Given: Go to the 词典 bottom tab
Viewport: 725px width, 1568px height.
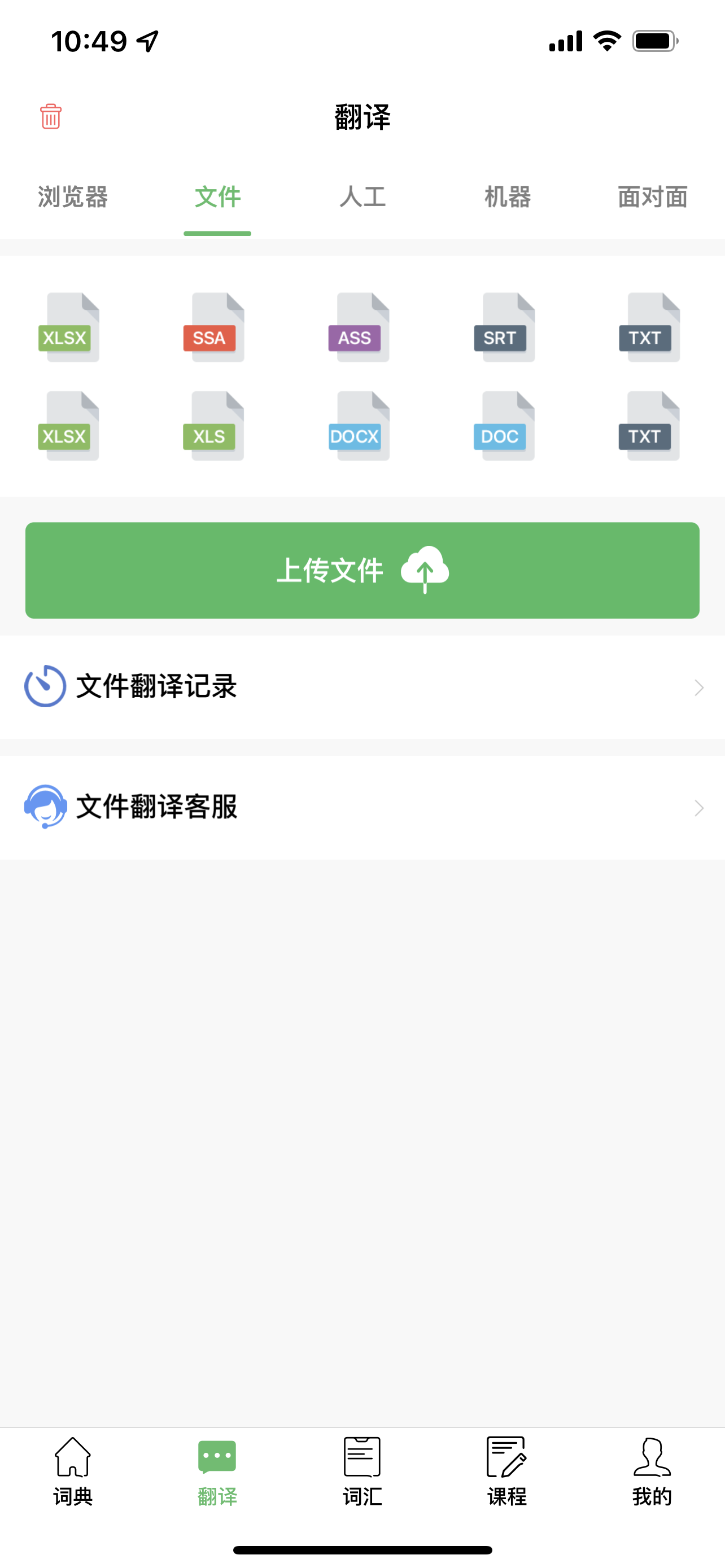Looking at the screenshot, I should coord(72,1472).
